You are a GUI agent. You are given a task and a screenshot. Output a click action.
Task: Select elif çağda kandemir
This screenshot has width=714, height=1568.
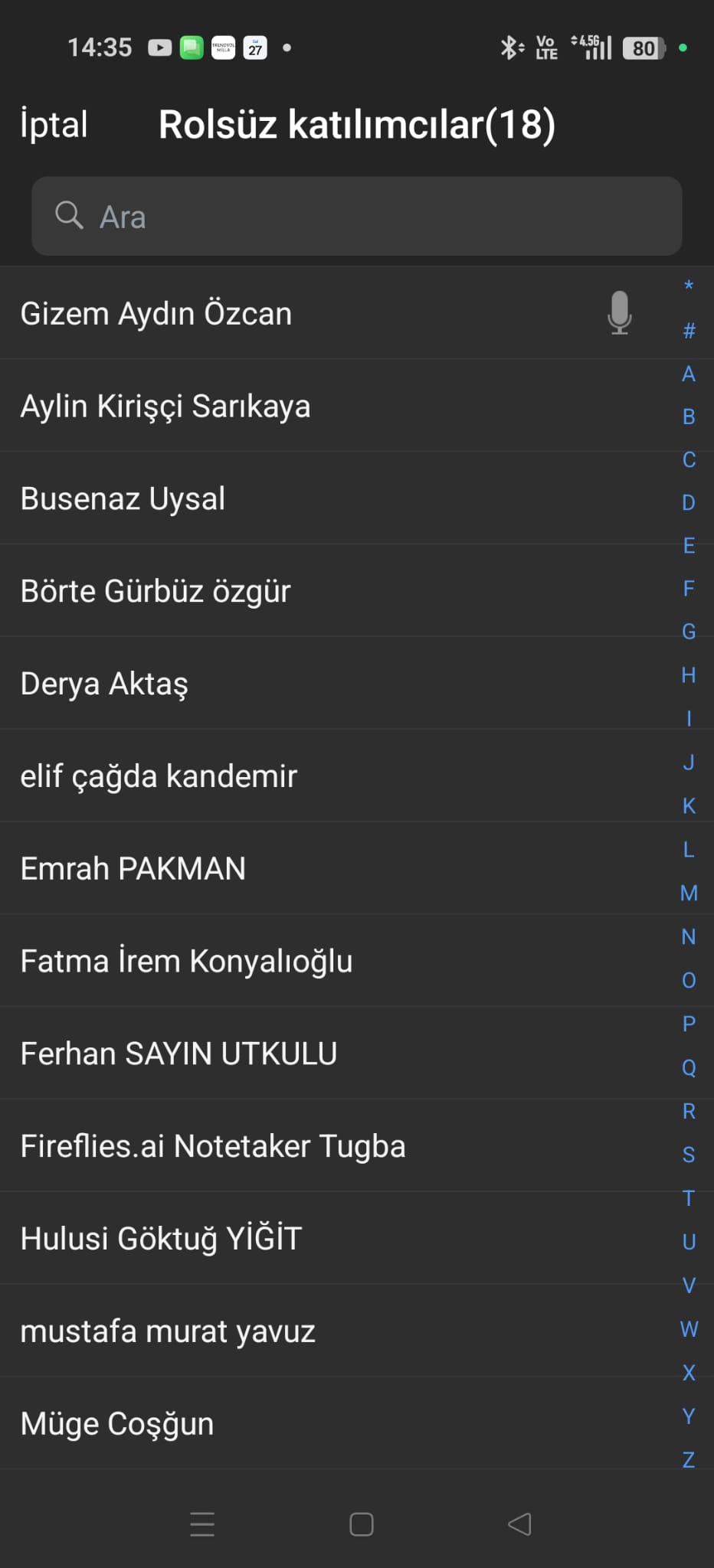[x=159, y=776]
